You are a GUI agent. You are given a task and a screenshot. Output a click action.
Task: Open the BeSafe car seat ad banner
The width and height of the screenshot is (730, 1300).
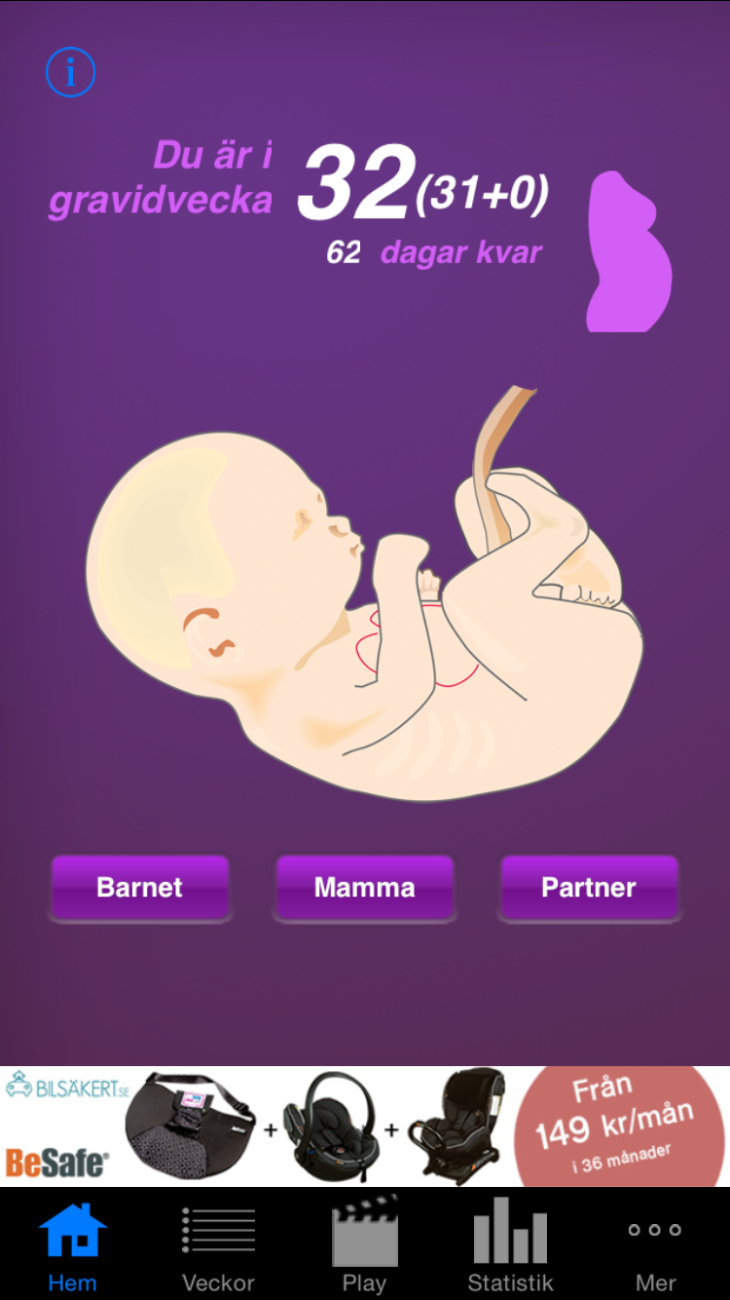[364, 1126]
